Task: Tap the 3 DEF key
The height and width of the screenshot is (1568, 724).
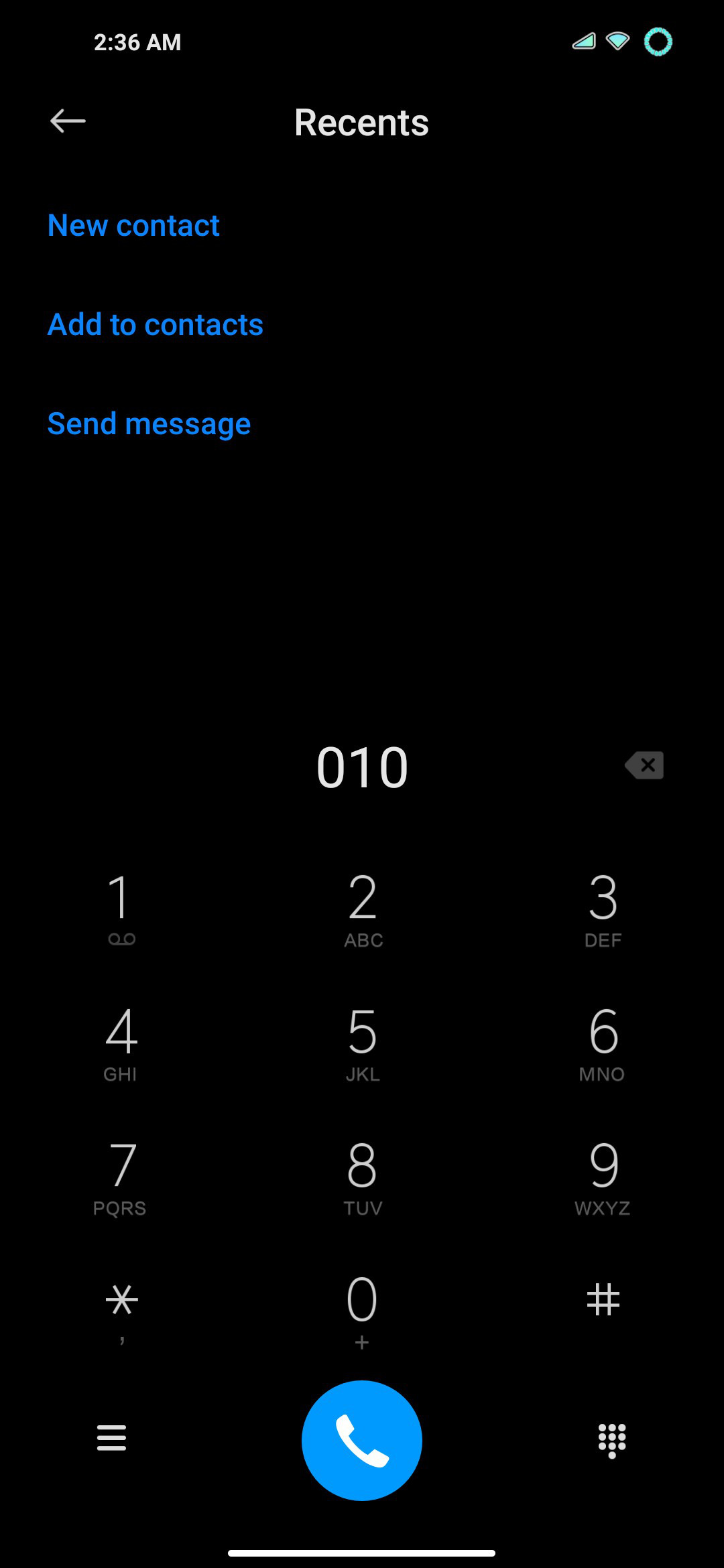Action: point(603,910)
